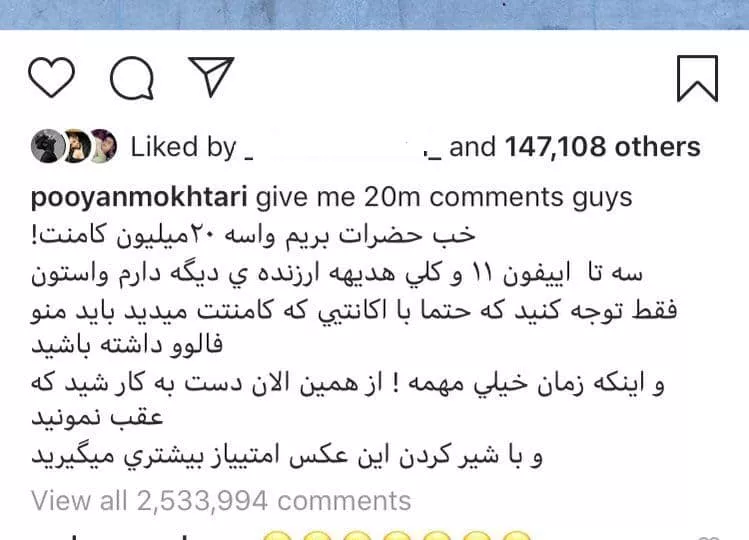Open the comment bubble icon

coord(133,78)
